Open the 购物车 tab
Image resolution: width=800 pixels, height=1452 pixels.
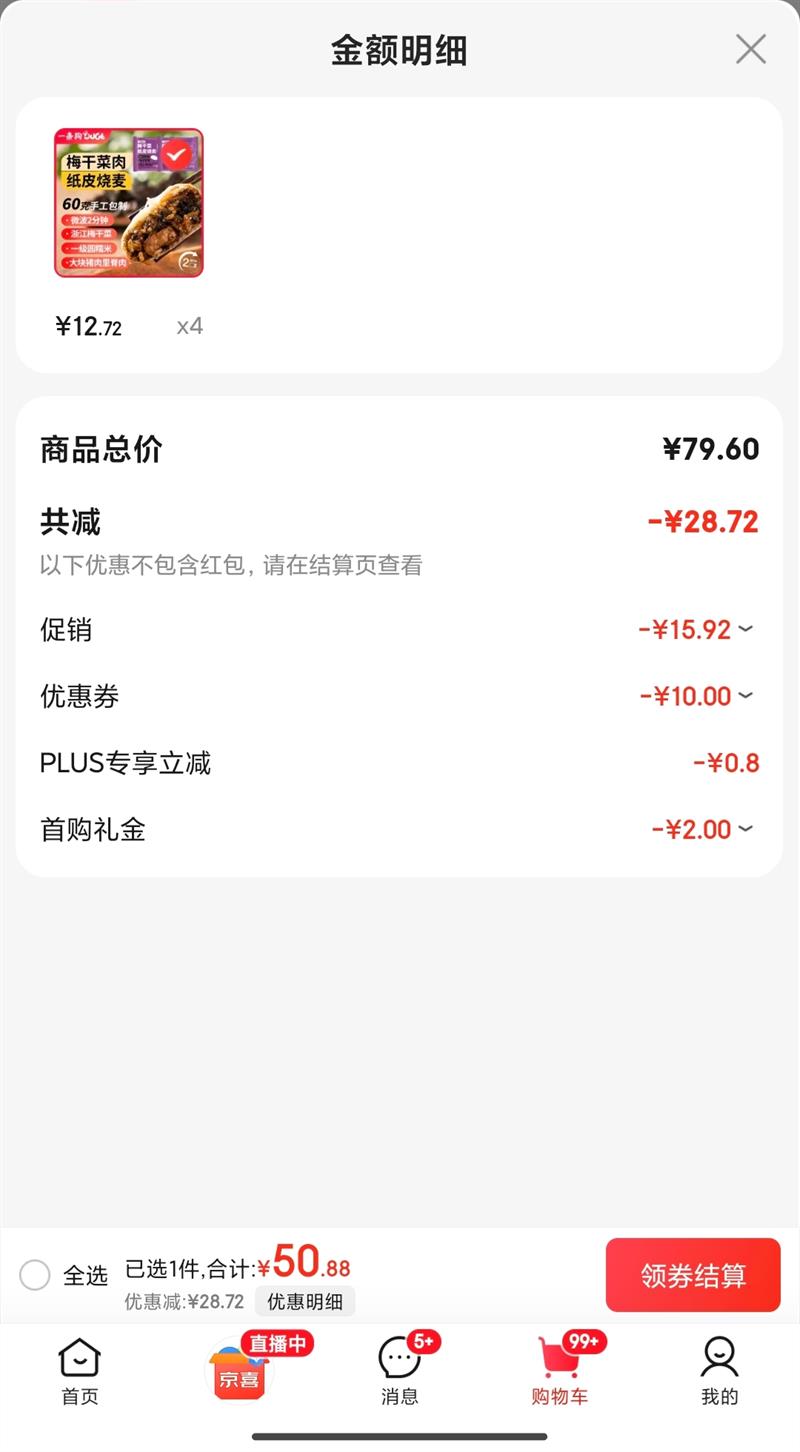pyautogui.click(x=560, y=1372)
